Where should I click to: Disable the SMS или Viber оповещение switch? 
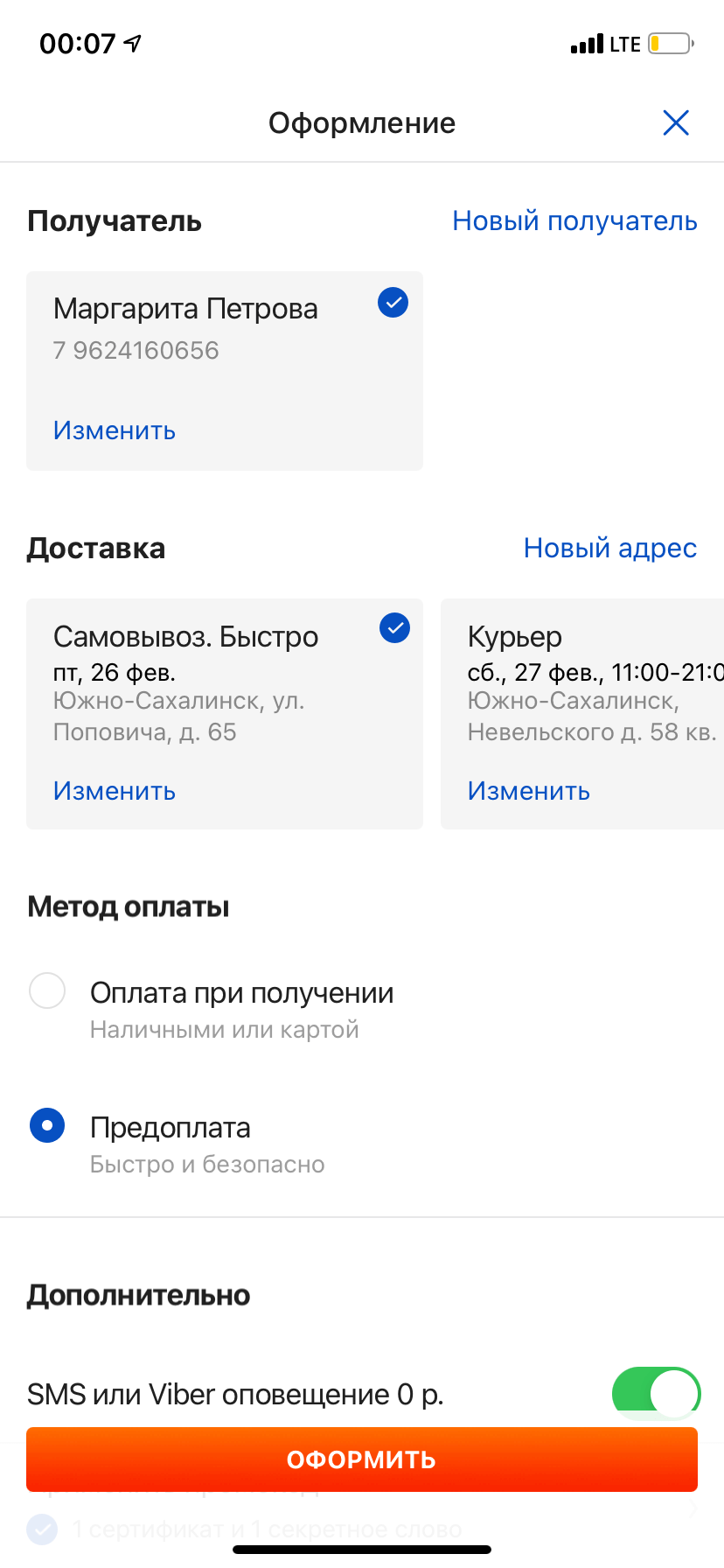pyautogui.click(x=657, y=1393)
